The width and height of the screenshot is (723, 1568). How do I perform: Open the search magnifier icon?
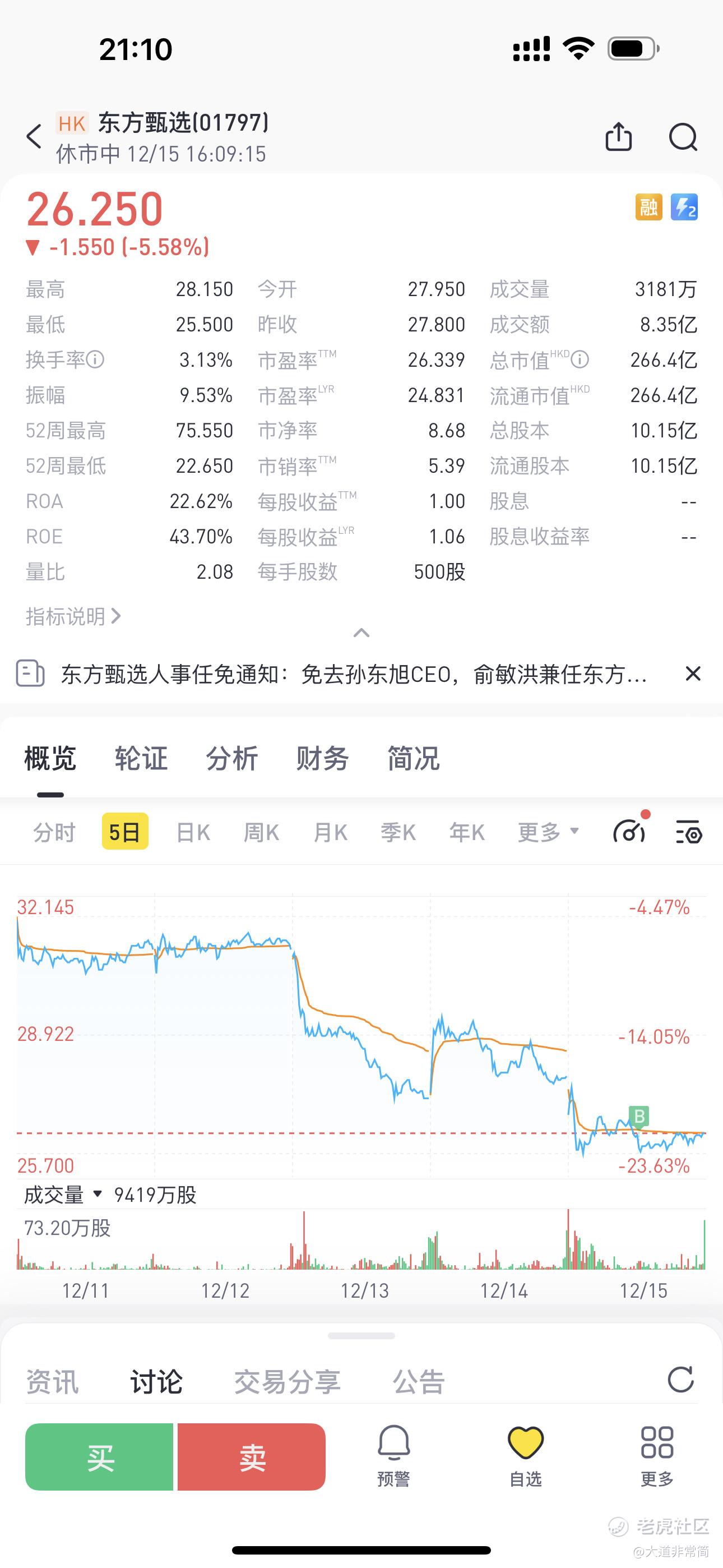[x=683, y=136]
